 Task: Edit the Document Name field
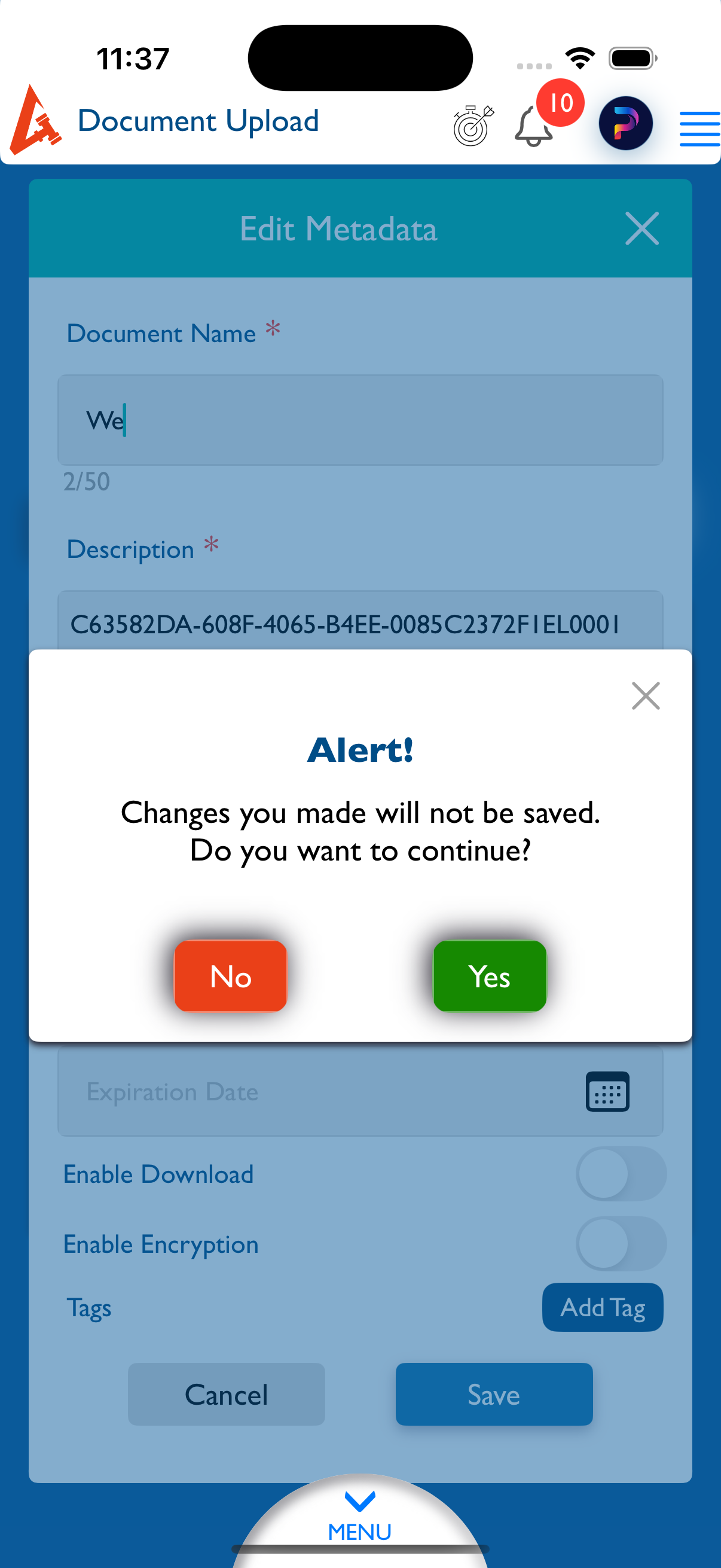point(360,420)
